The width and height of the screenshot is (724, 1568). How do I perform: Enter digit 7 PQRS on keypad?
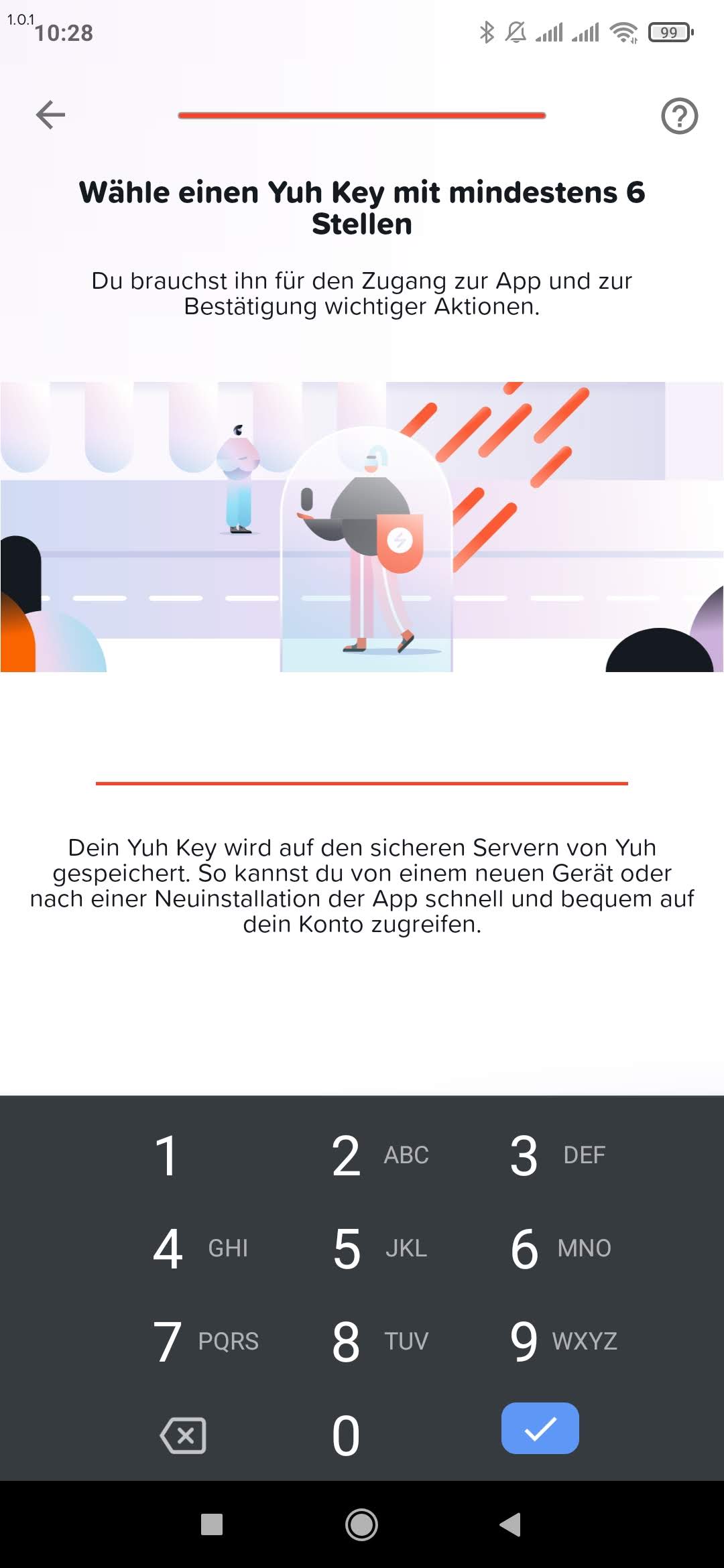tap(184, 1341)
